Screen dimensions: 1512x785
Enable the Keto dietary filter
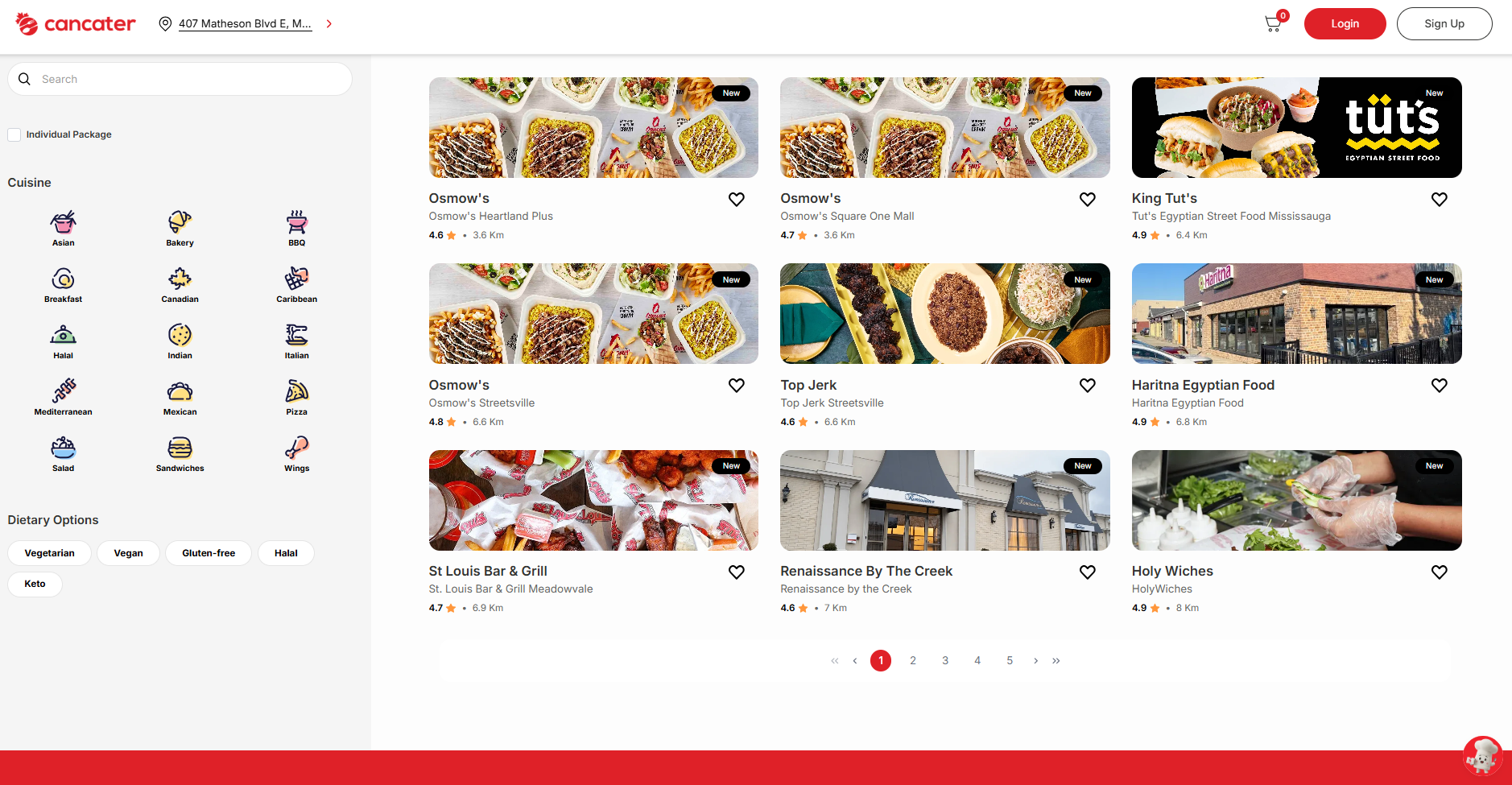[x=35, y=584]
